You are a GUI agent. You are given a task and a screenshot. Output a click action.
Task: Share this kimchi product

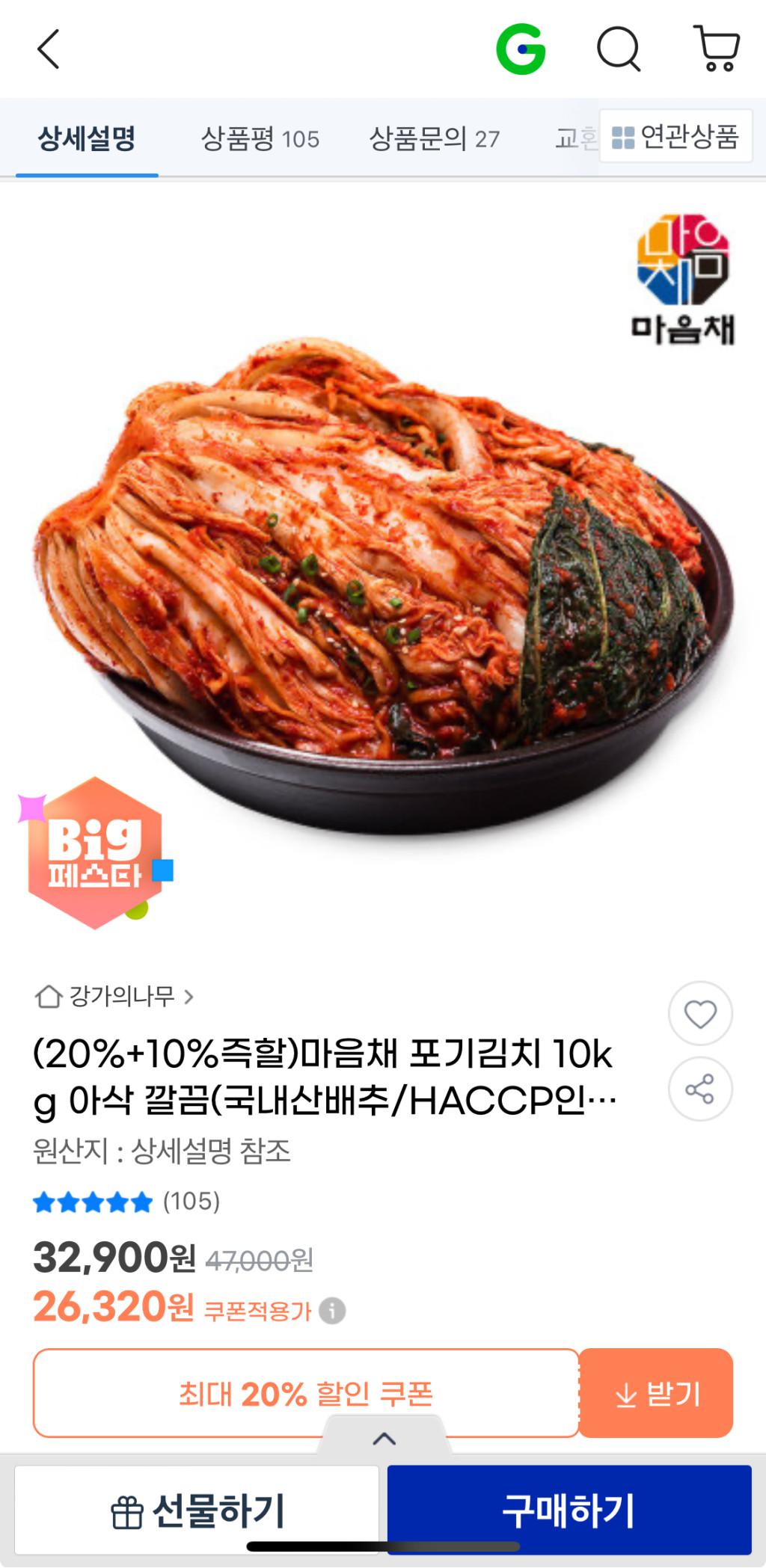point(700,1089)
